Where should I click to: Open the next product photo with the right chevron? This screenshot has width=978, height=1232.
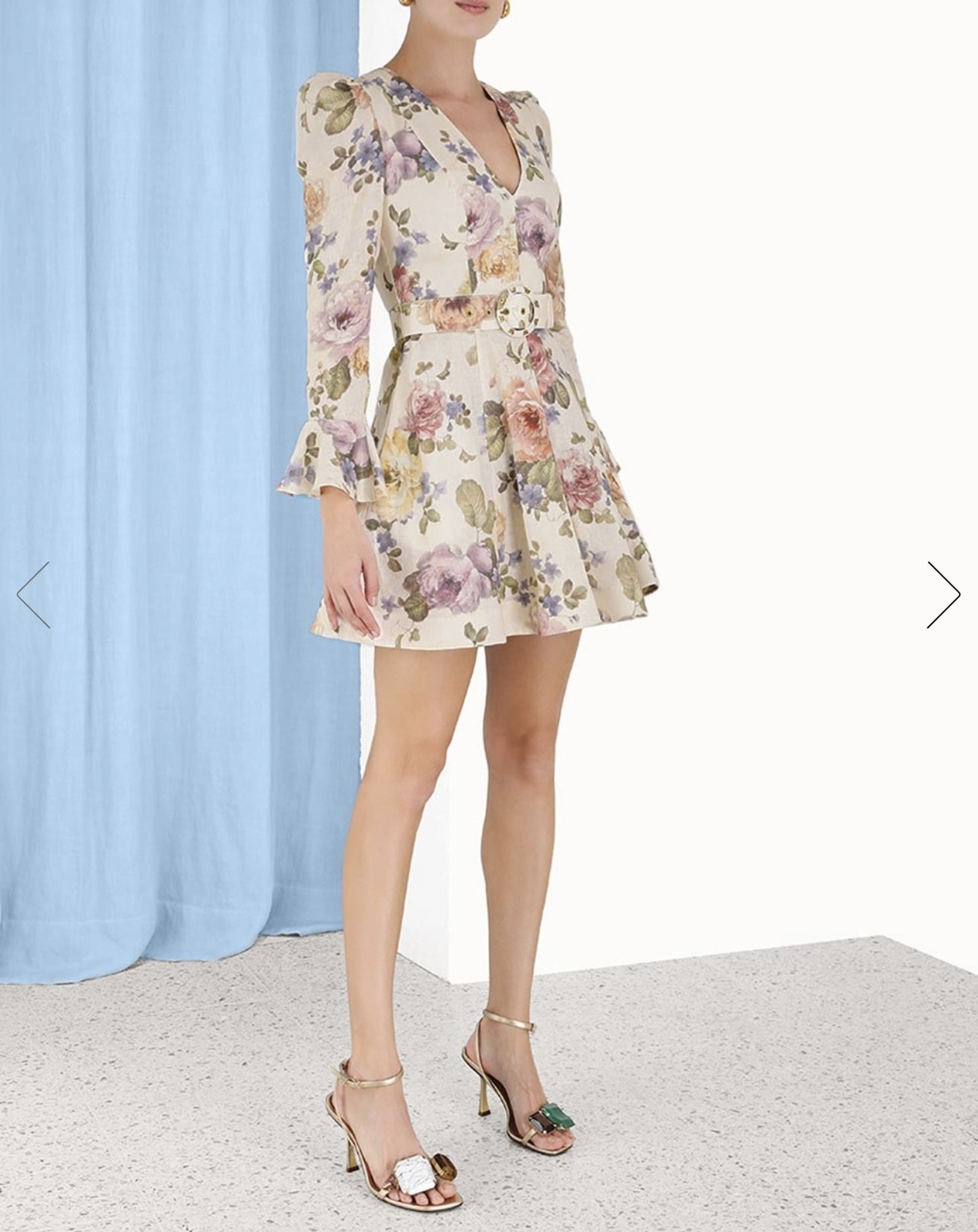(x=942, y=594)
